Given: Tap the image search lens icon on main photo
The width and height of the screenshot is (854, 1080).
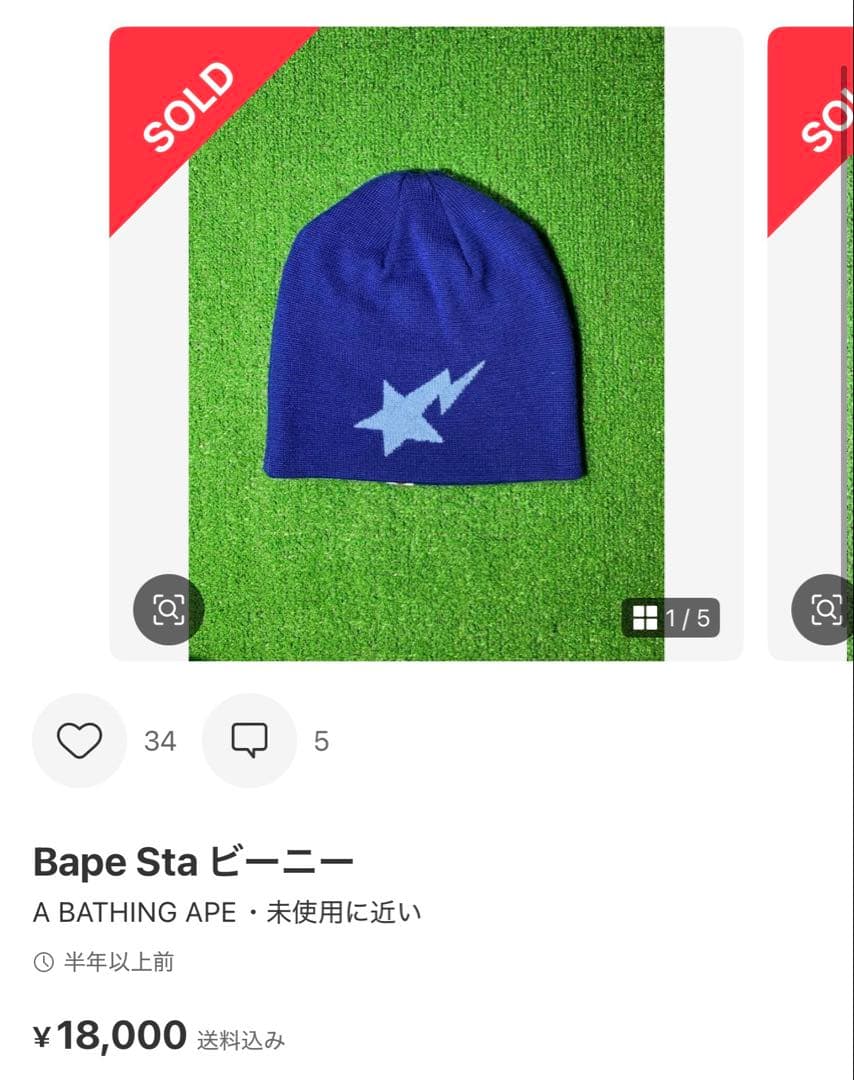Looking at the screenshot, I should coord(170,609).
